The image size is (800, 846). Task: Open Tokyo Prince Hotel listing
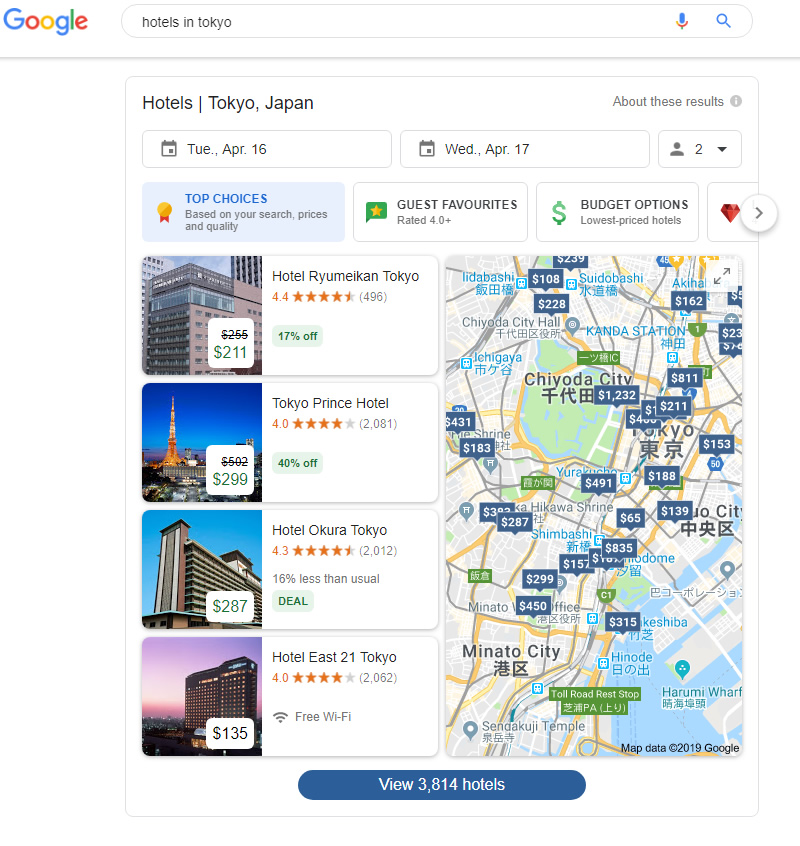click(x=330, y=403)
